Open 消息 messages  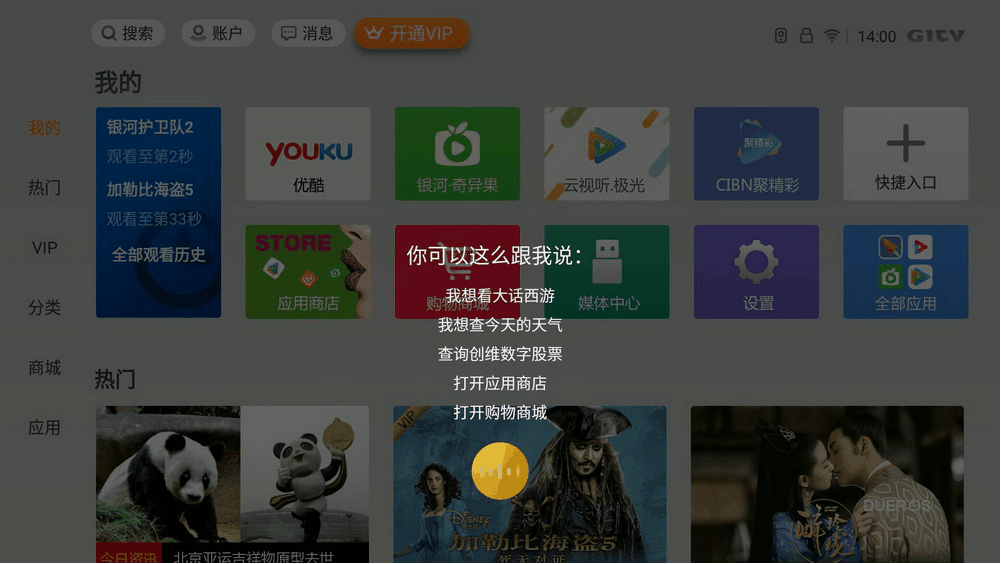point(308,33)
